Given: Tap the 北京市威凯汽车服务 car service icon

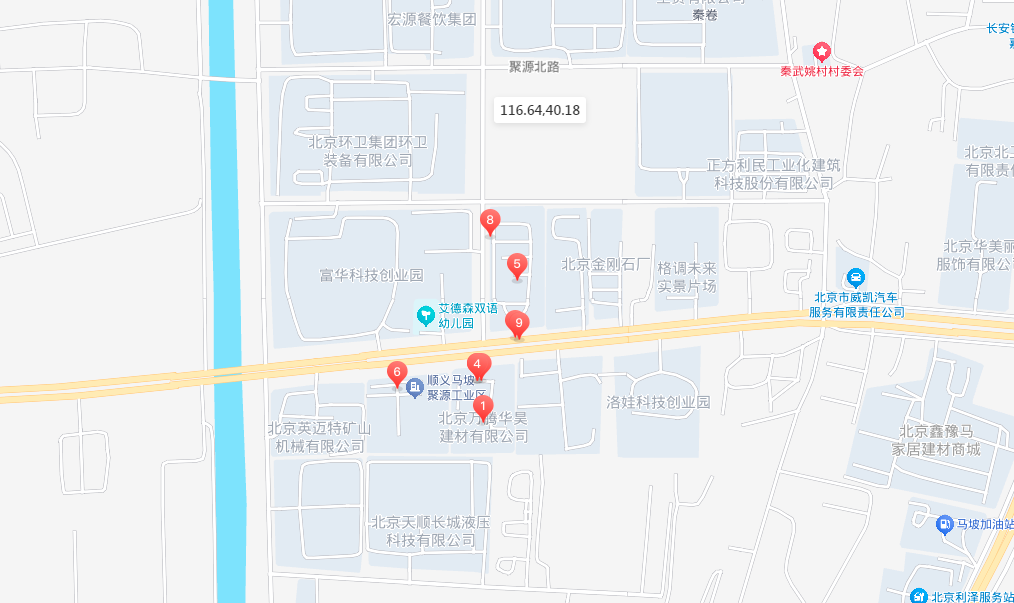Looking at the screenshot, I should tap(856, 277).
